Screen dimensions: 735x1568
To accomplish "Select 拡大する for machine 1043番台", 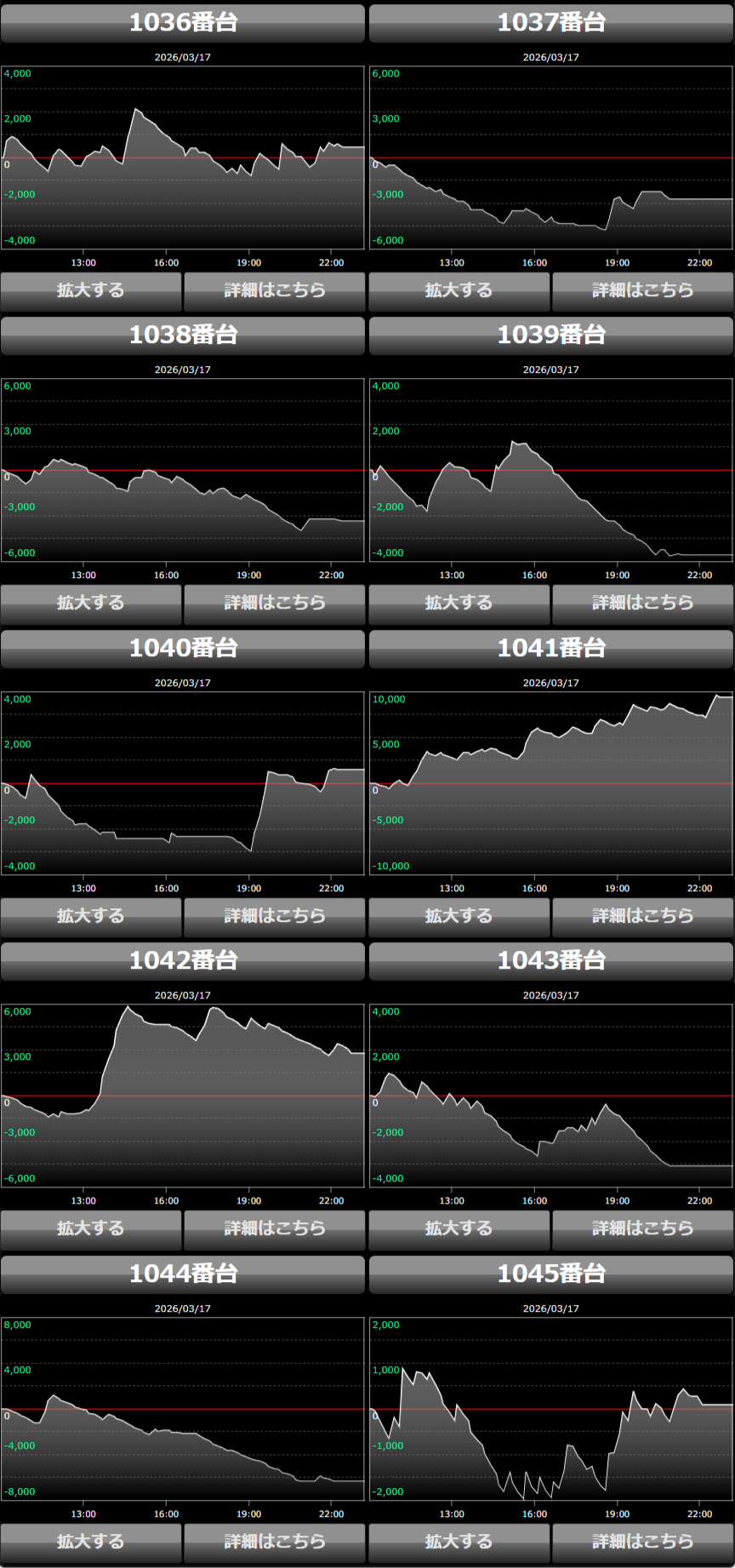I will 459,1228.
